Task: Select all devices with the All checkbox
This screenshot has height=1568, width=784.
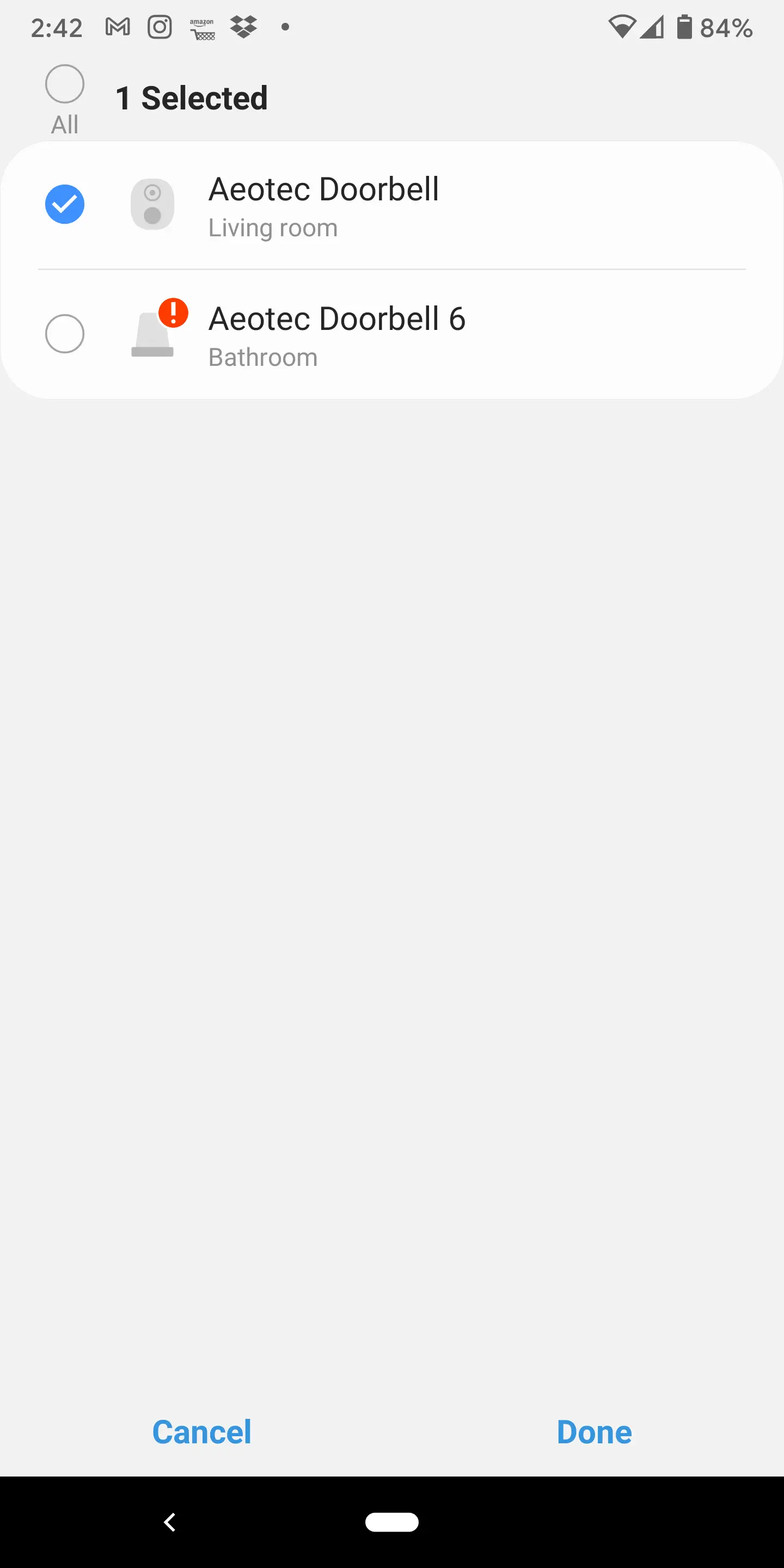Action: coord(65,84)
